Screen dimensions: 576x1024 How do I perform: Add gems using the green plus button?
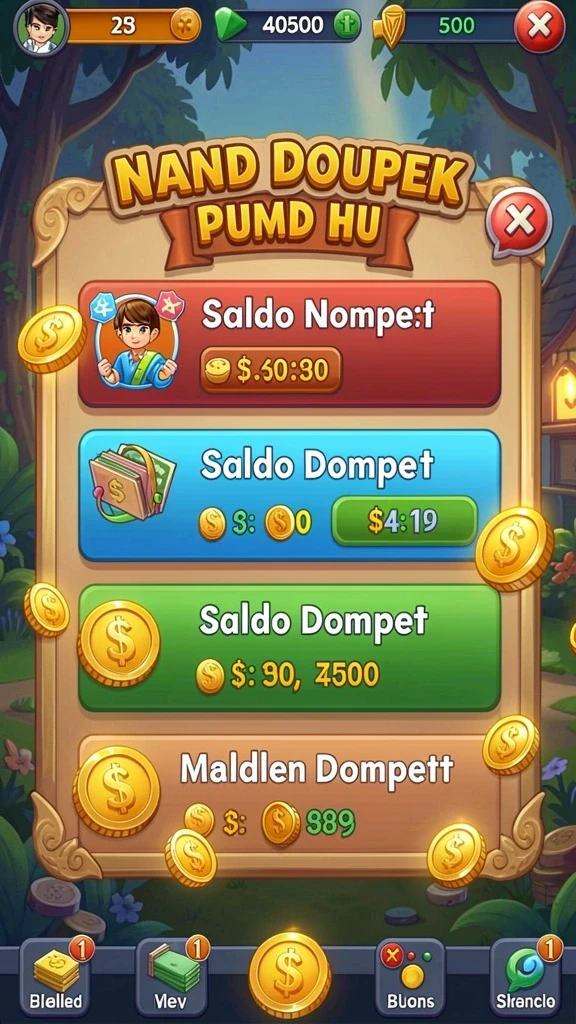click(x=347, y=26)
